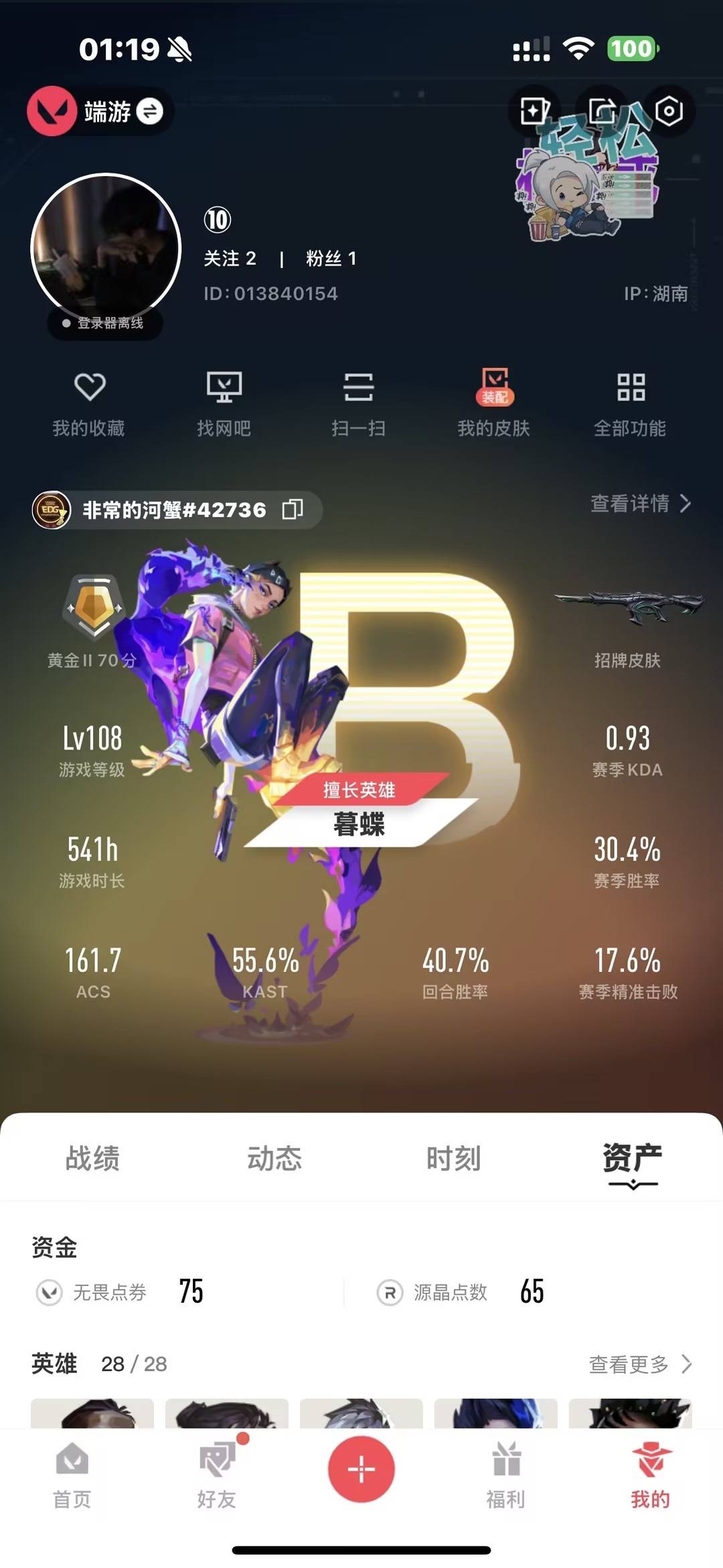Switch to the 动态 tab
The image size is (723, 1568).
[276, 1161]
